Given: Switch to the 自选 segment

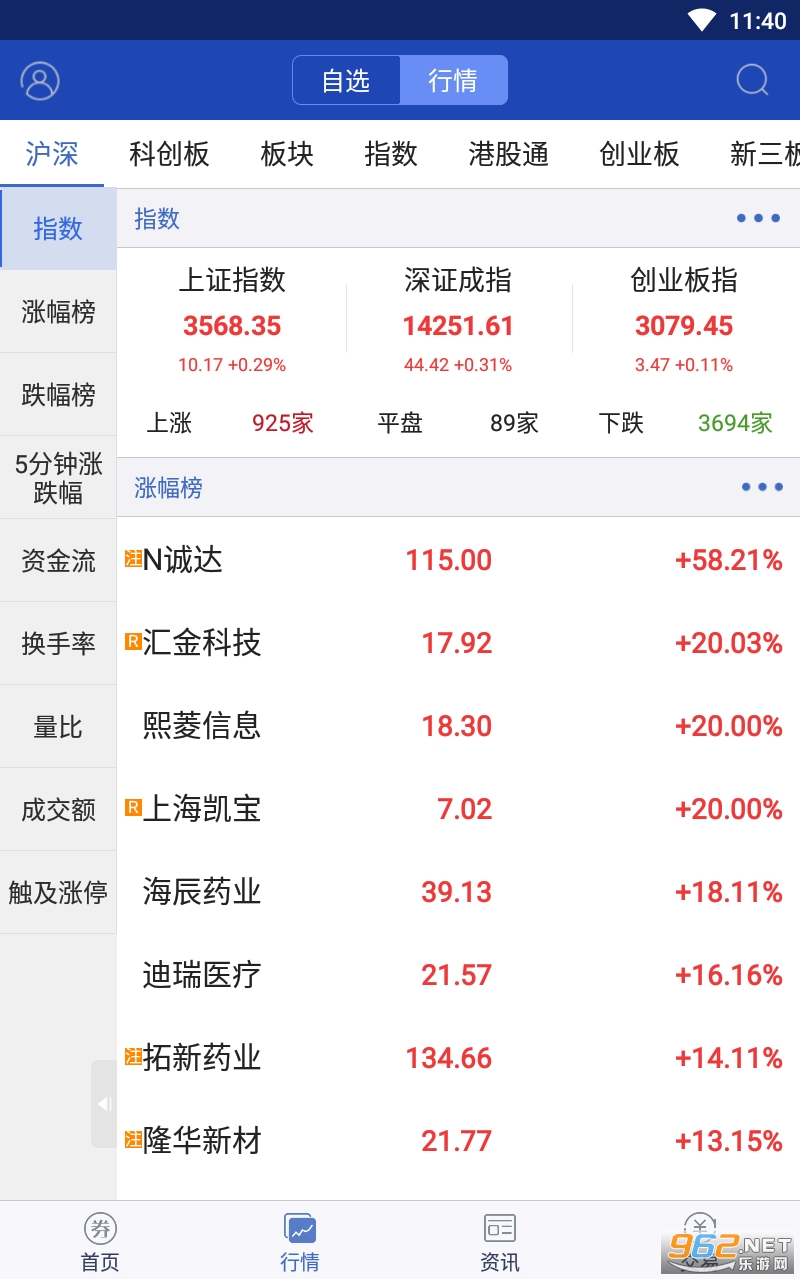Looking at the screenshot, I should pyautogui.click(x=346, y=80).
